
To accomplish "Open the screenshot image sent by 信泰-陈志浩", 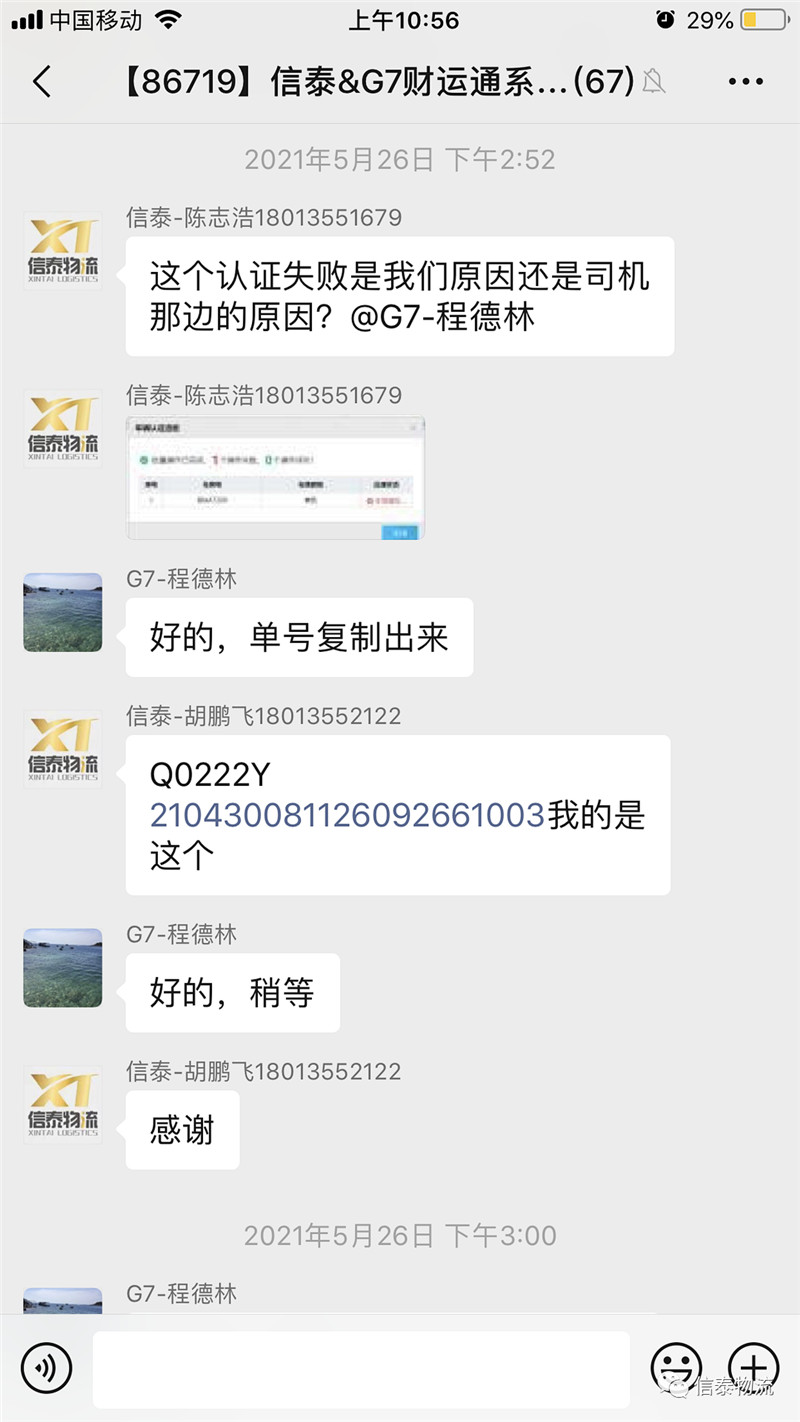I will coord(275,478).
